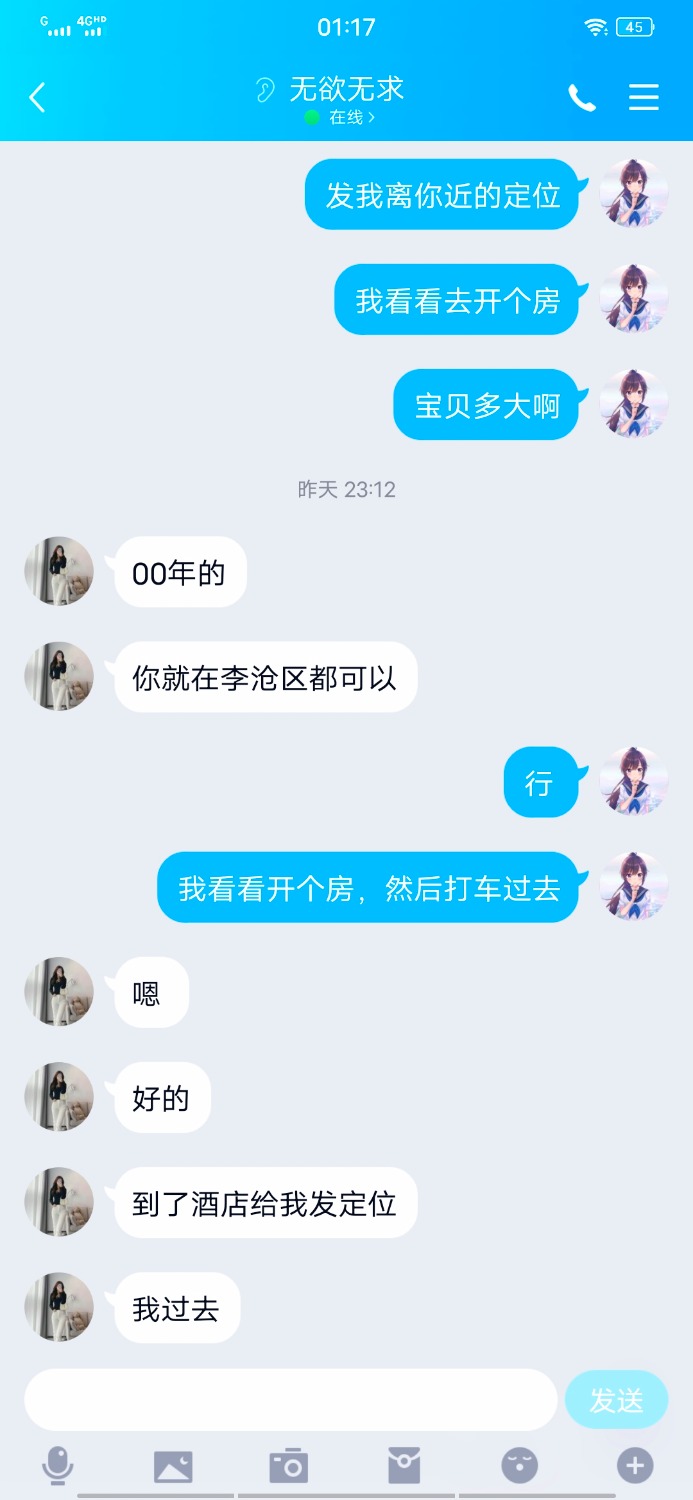Open the sender's avatar beside 00年的

pyautogui.click(x=59, y=572)
